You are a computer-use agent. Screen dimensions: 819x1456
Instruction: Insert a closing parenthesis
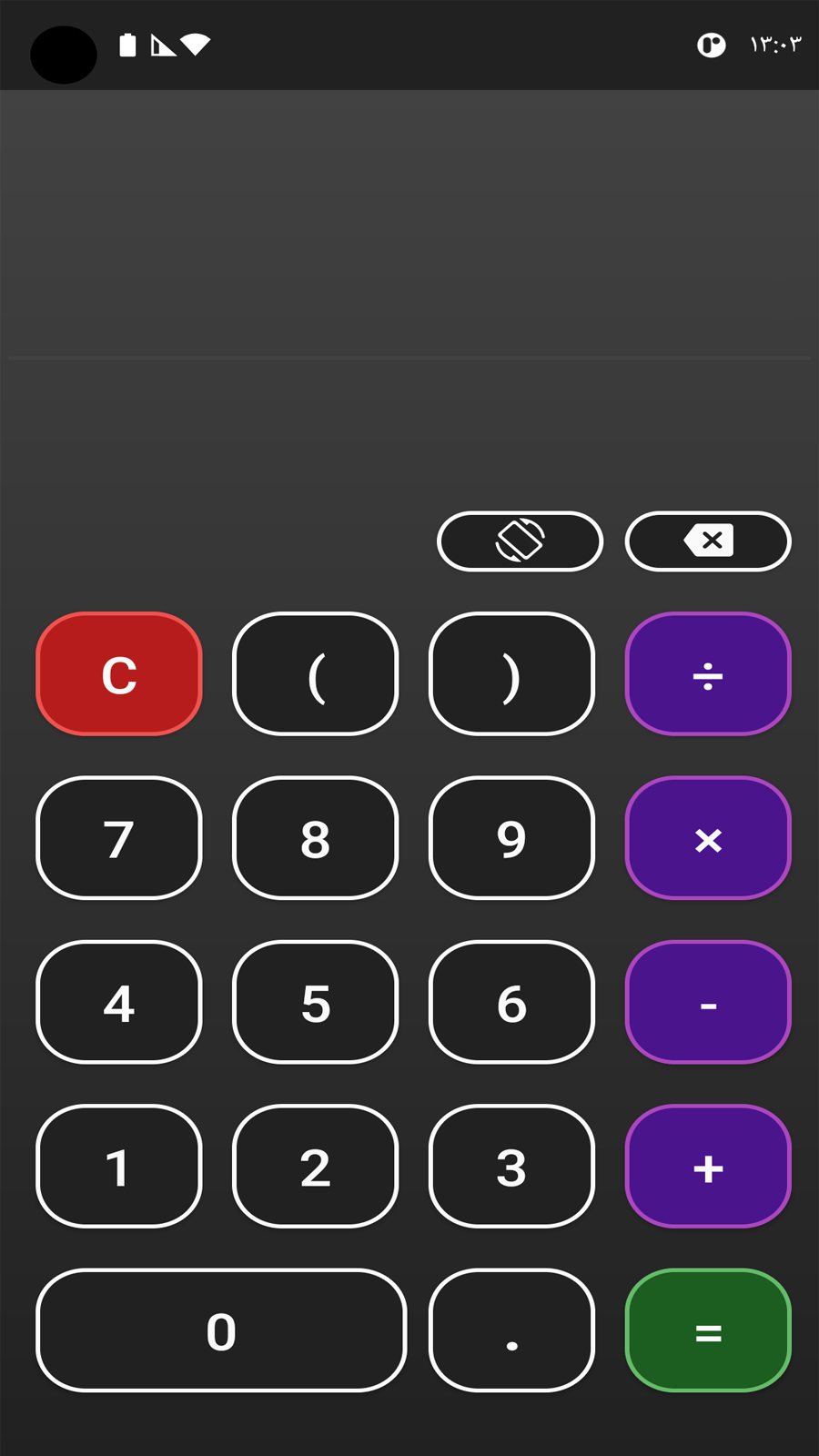511,674
